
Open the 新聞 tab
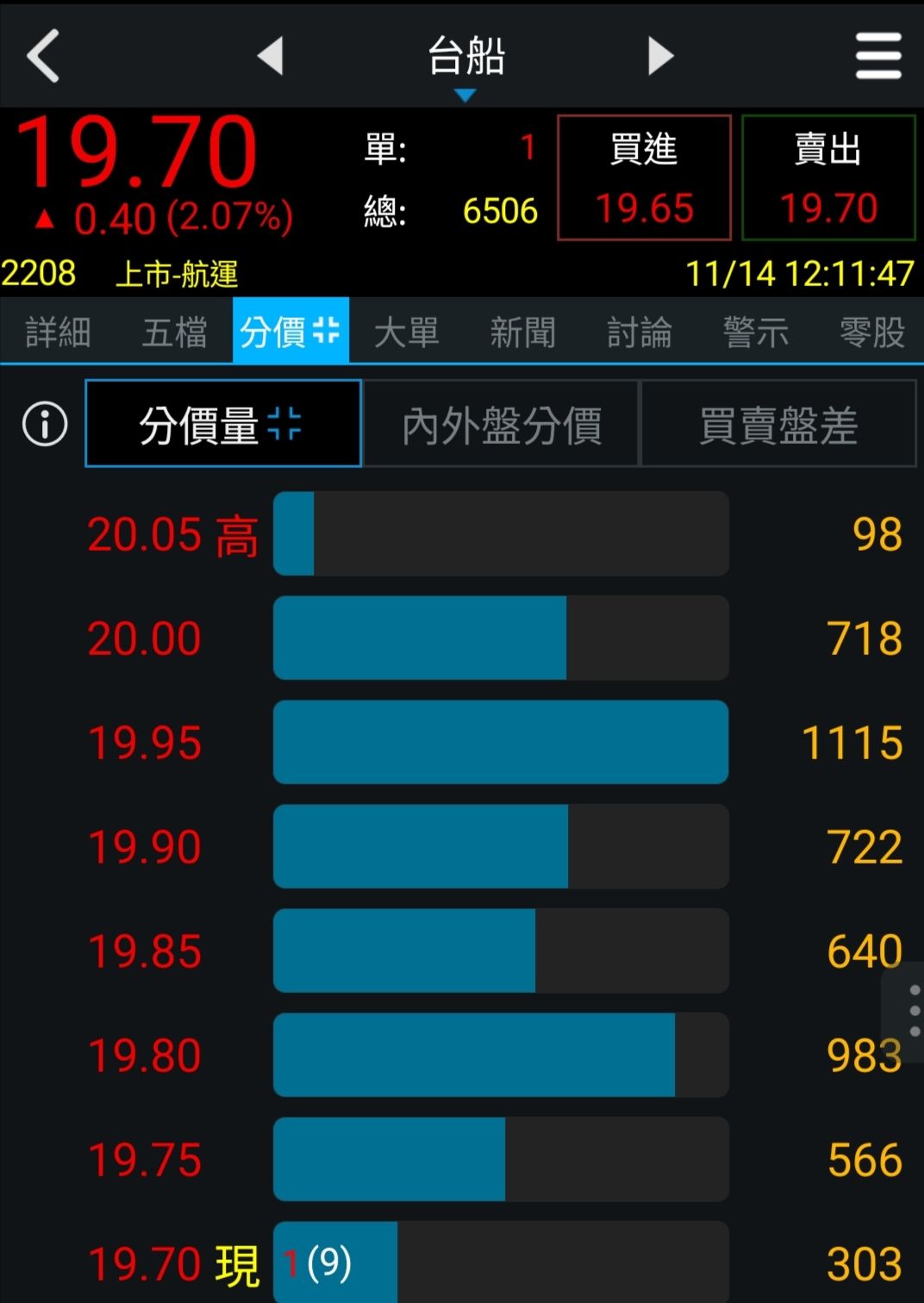tap(522, 332)
